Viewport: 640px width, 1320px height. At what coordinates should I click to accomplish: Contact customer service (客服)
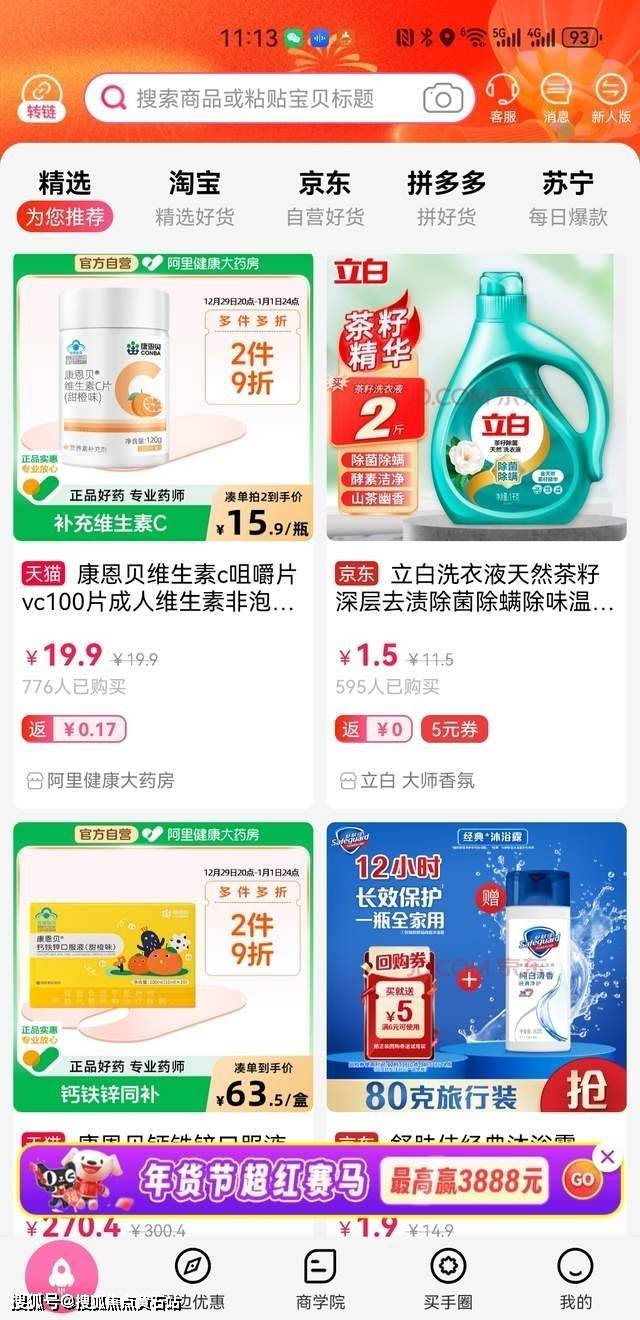[503, 99]
